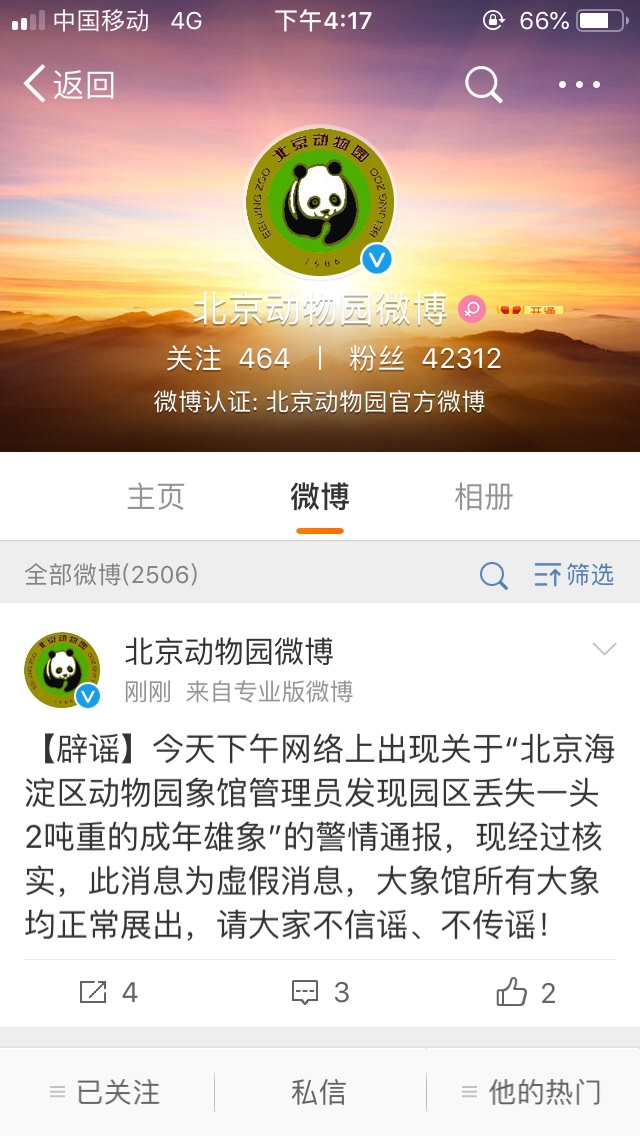Switch to the 主页 tab

pyautogui.click(x=156, y=497)
